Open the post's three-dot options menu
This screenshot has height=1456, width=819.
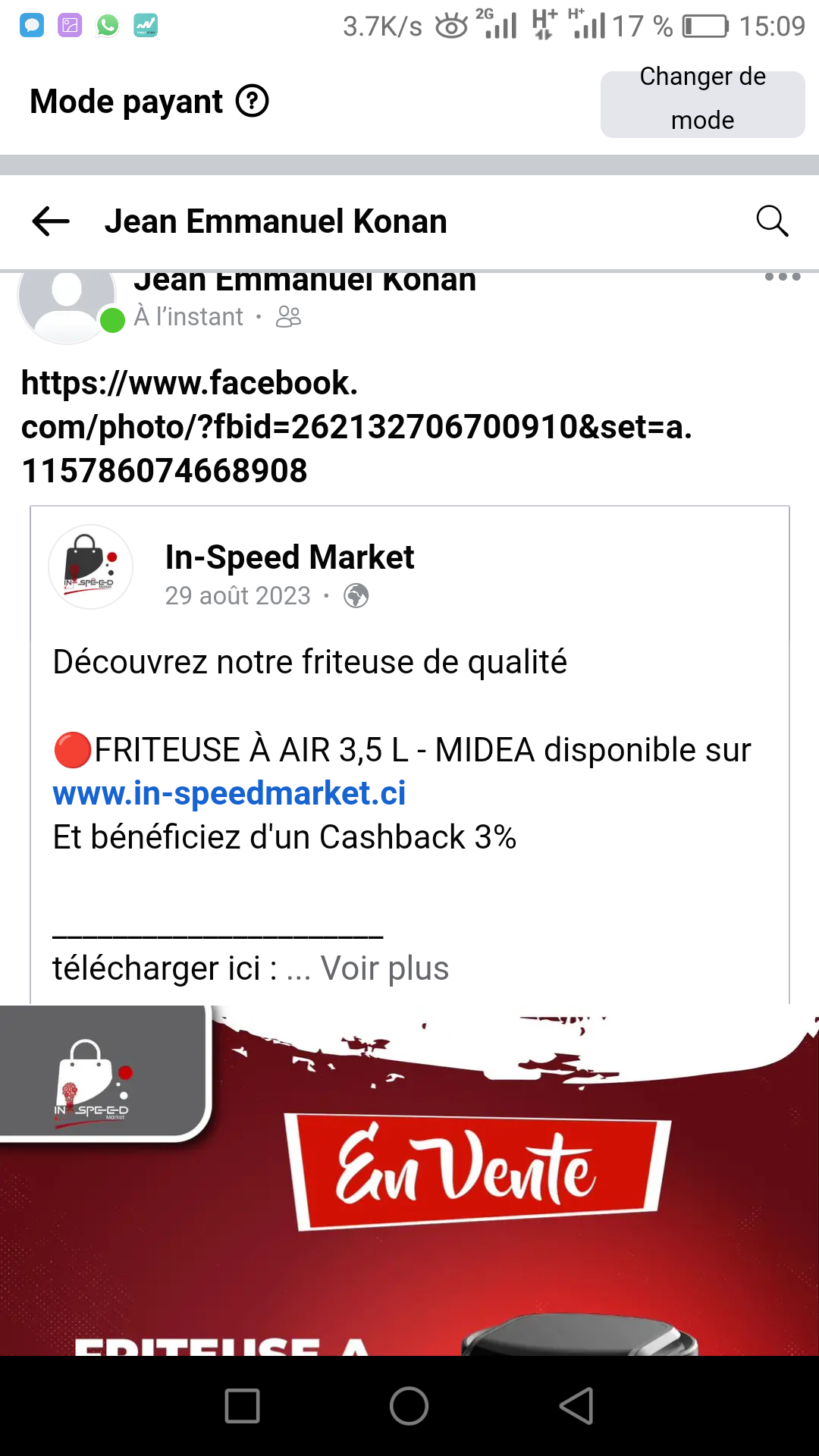pyautogui.click(x=783, y=278)
